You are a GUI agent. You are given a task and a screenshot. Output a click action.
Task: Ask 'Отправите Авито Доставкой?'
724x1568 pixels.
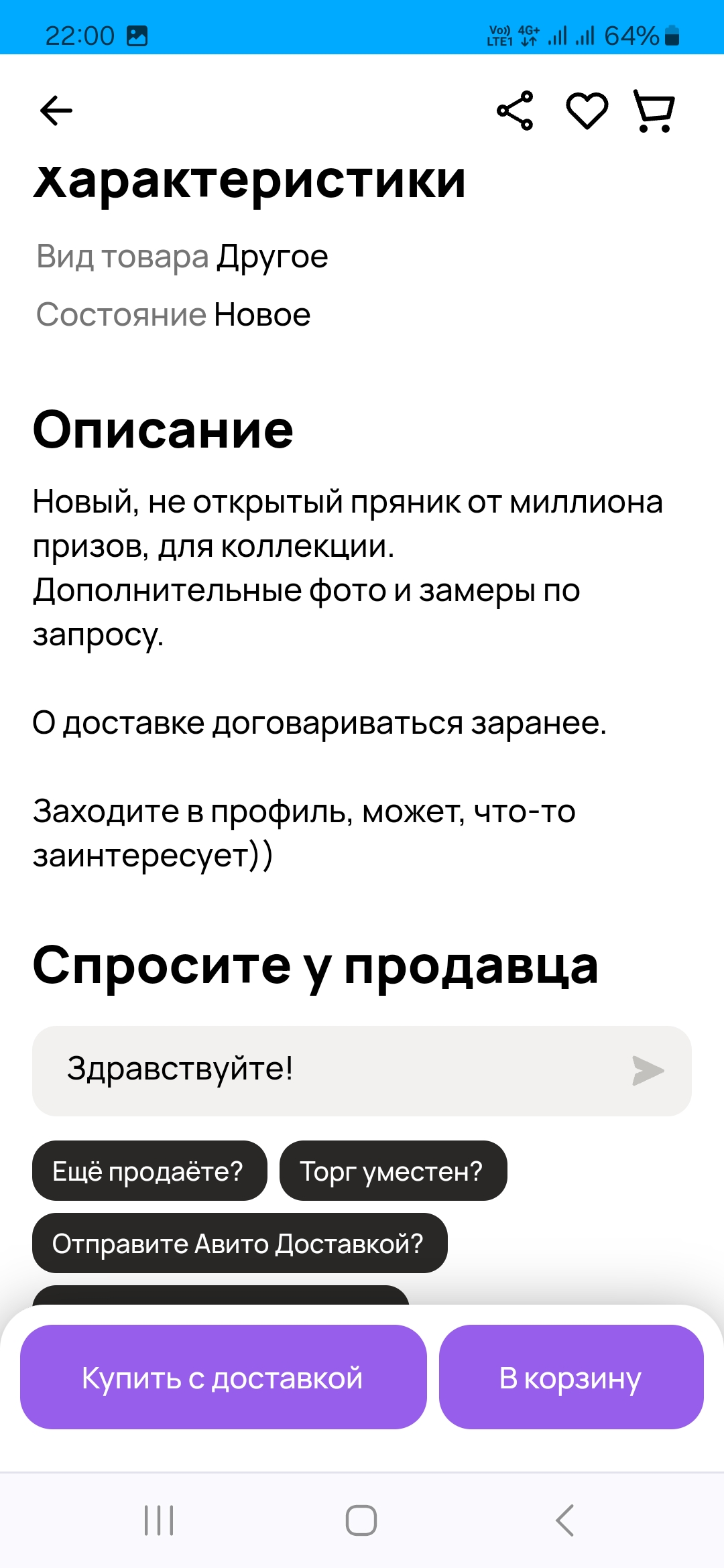(240, 1243)
